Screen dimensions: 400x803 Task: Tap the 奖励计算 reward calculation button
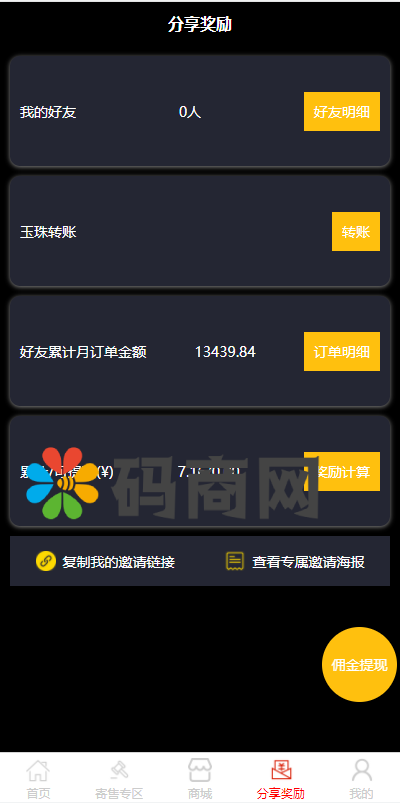coord(342,471)
